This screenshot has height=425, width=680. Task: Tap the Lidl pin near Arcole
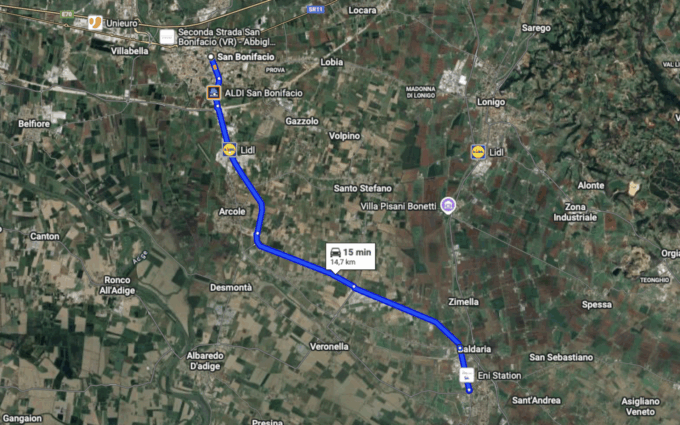(230, 150)
